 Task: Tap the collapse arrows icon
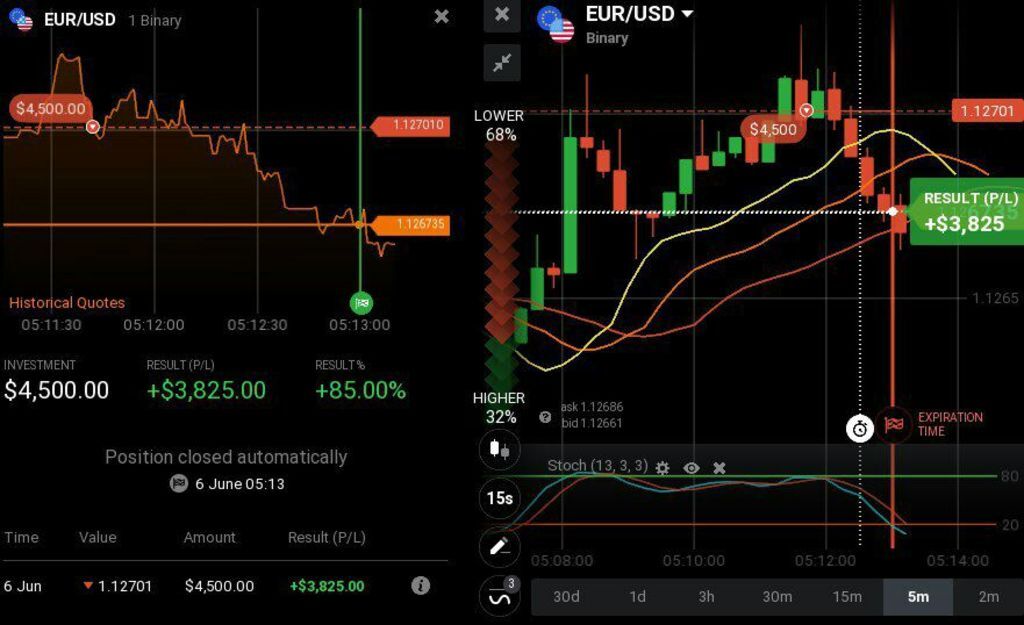pos(502,62)
